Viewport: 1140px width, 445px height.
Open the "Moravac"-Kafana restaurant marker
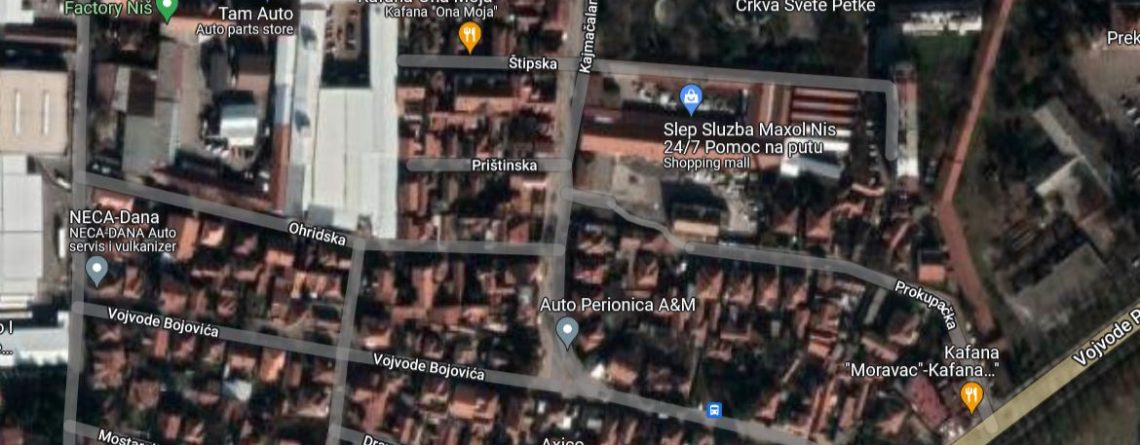pyautogui.click(x=970, y=396)
